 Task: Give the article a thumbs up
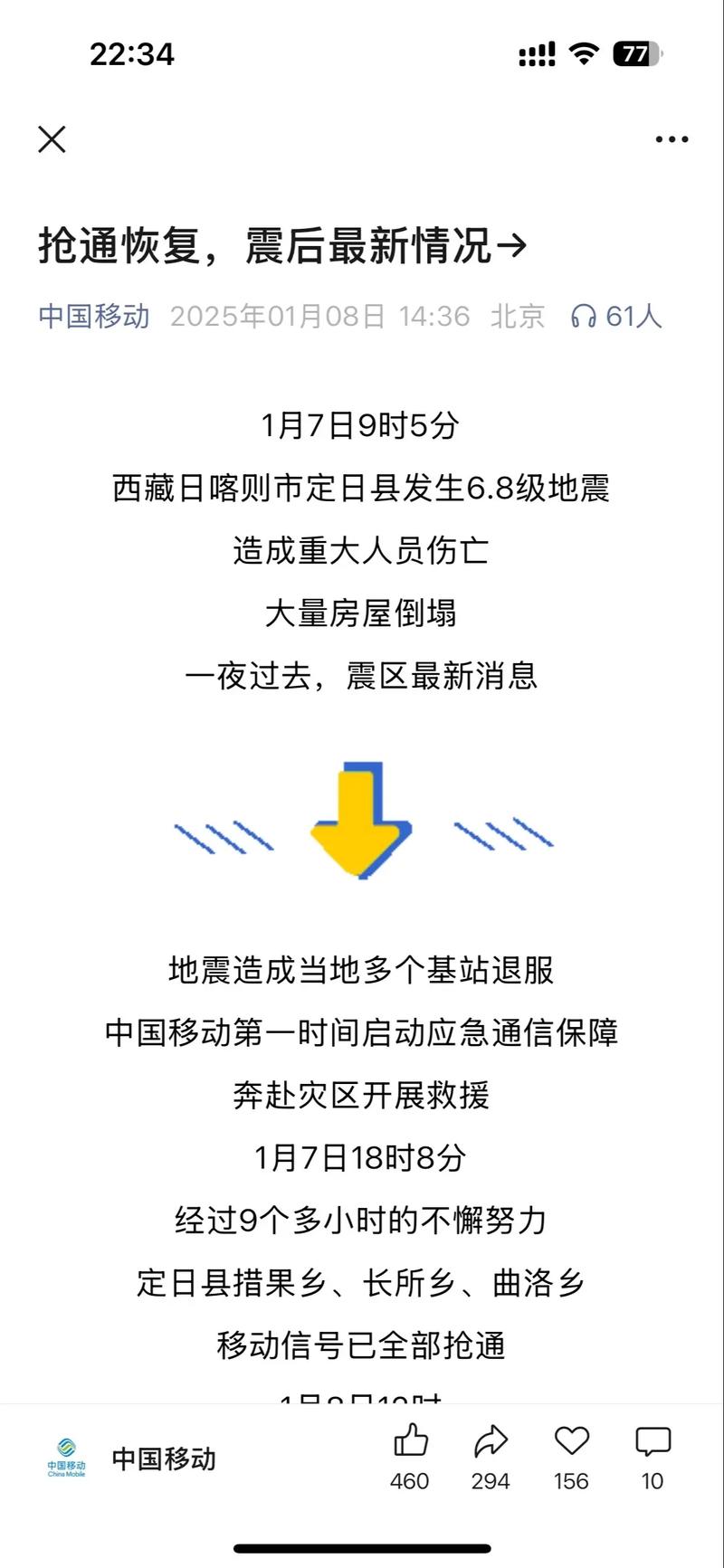point(411,1441)
